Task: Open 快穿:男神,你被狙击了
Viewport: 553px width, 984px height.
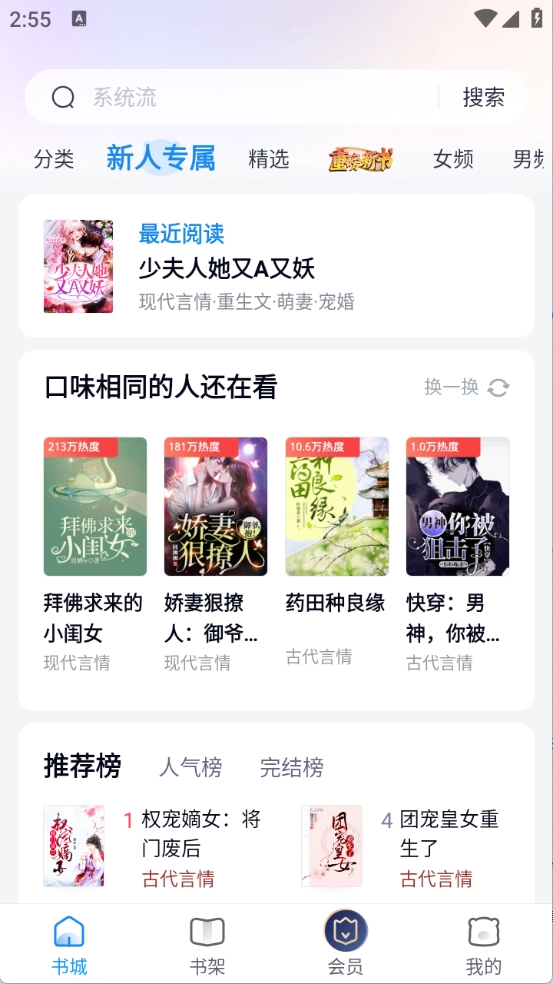Action: click(x=458, y=554)
